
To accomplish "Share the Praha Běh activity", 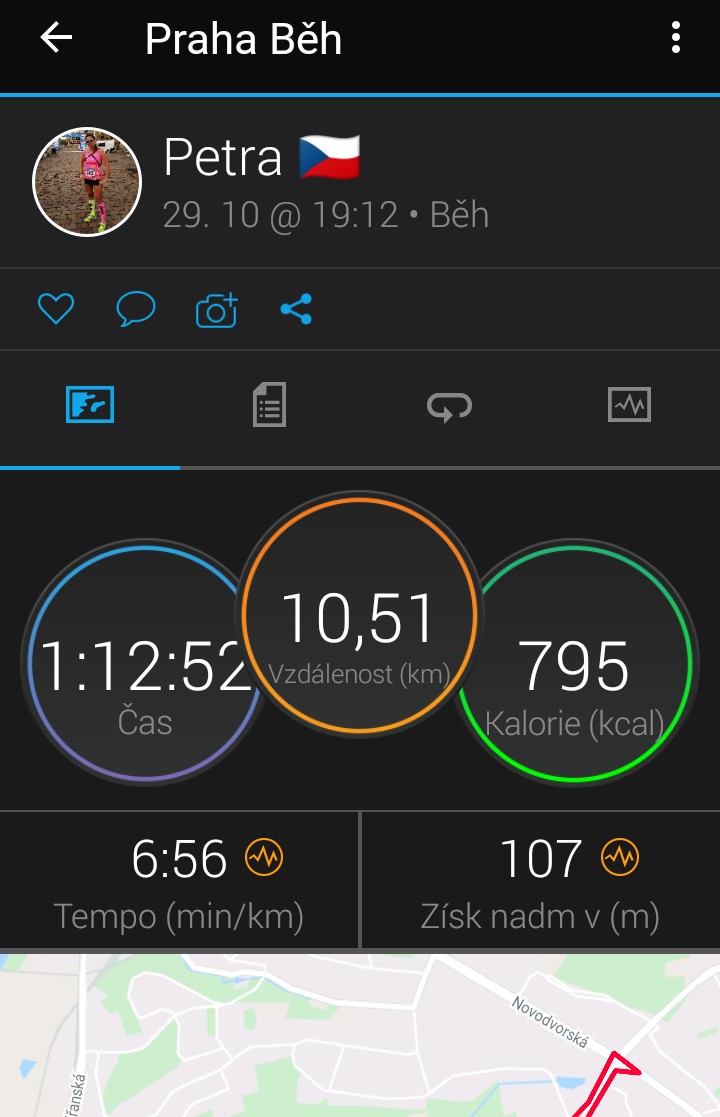I will click(x=296, y=310).
